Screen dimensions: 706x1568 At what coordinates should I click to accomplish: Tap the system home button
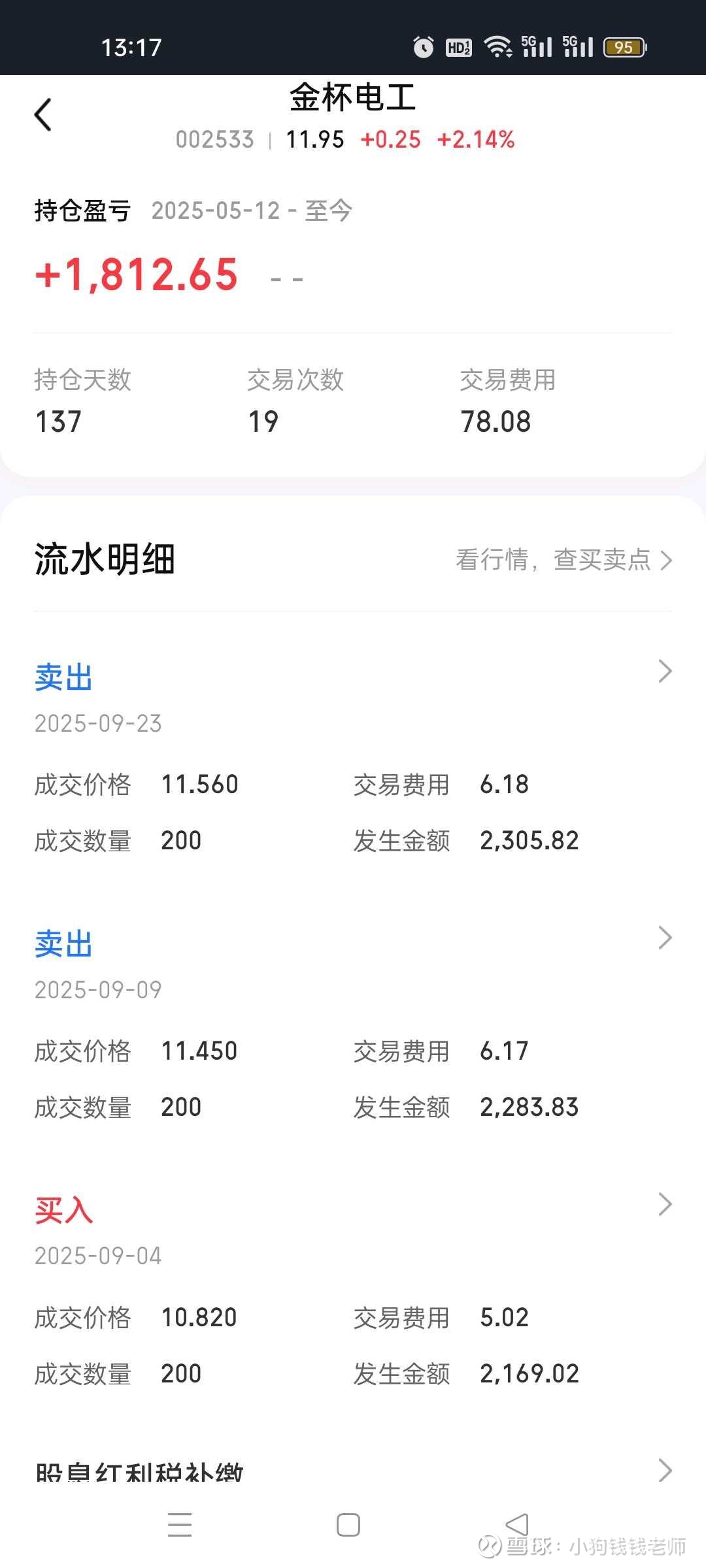click(348, 1525)
